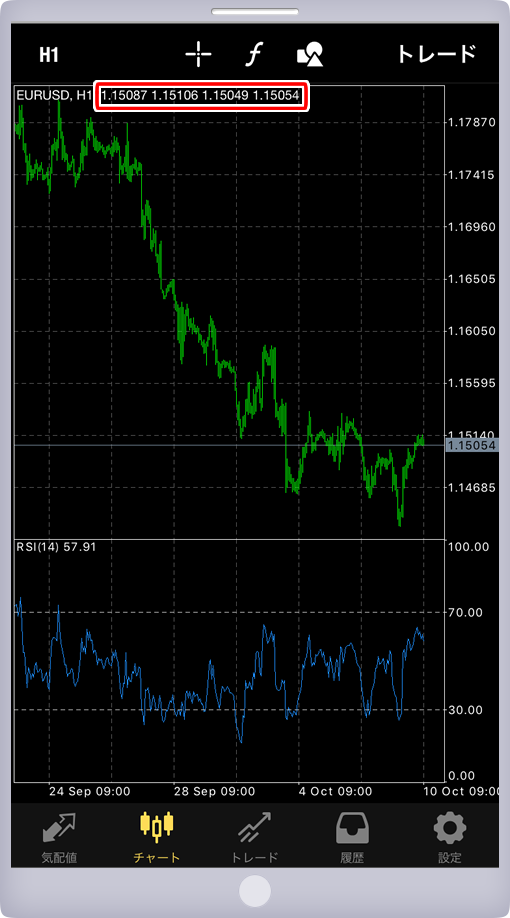
Task: Switch to the 気配値 tab
Action: (59, 838)
